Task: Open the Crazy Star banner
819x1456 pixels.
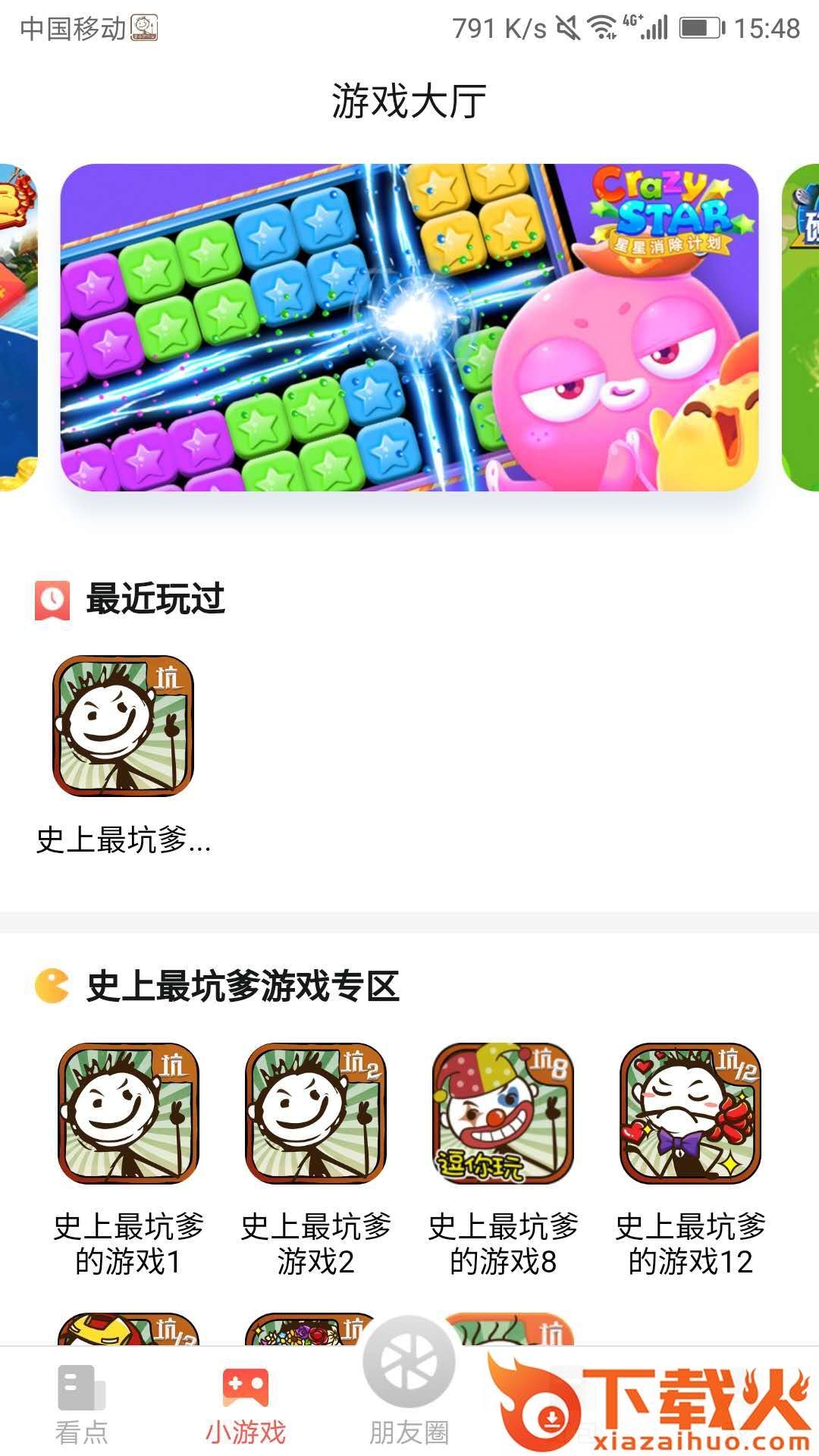Action: [x=409, y=328]
